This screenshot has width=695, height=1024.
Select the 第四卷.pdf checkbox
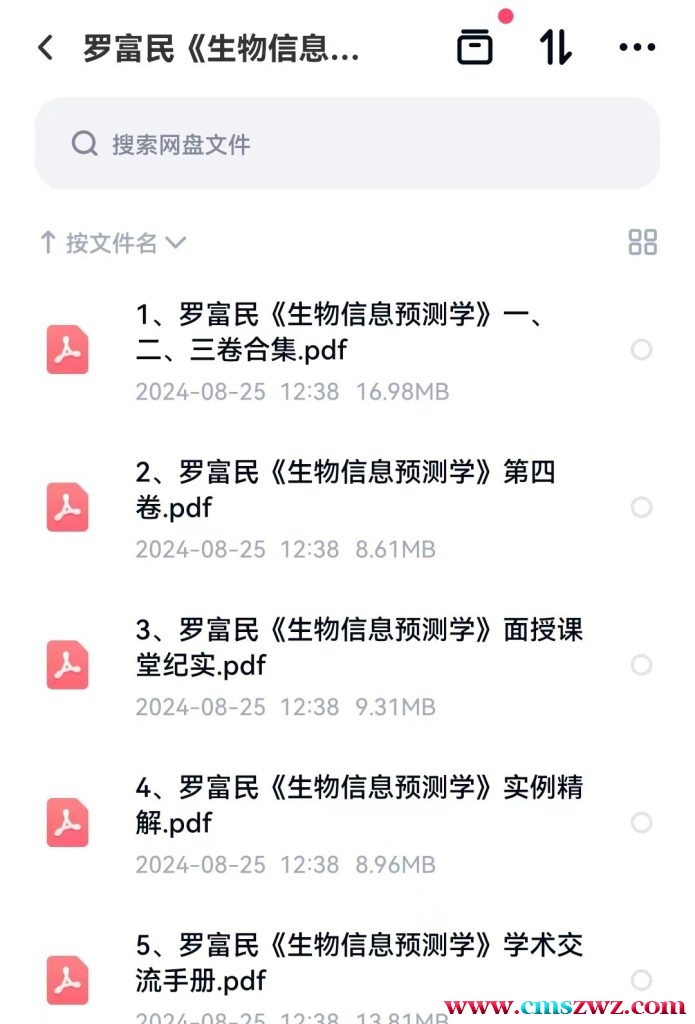pyautogui.click(x=642, y=507)
